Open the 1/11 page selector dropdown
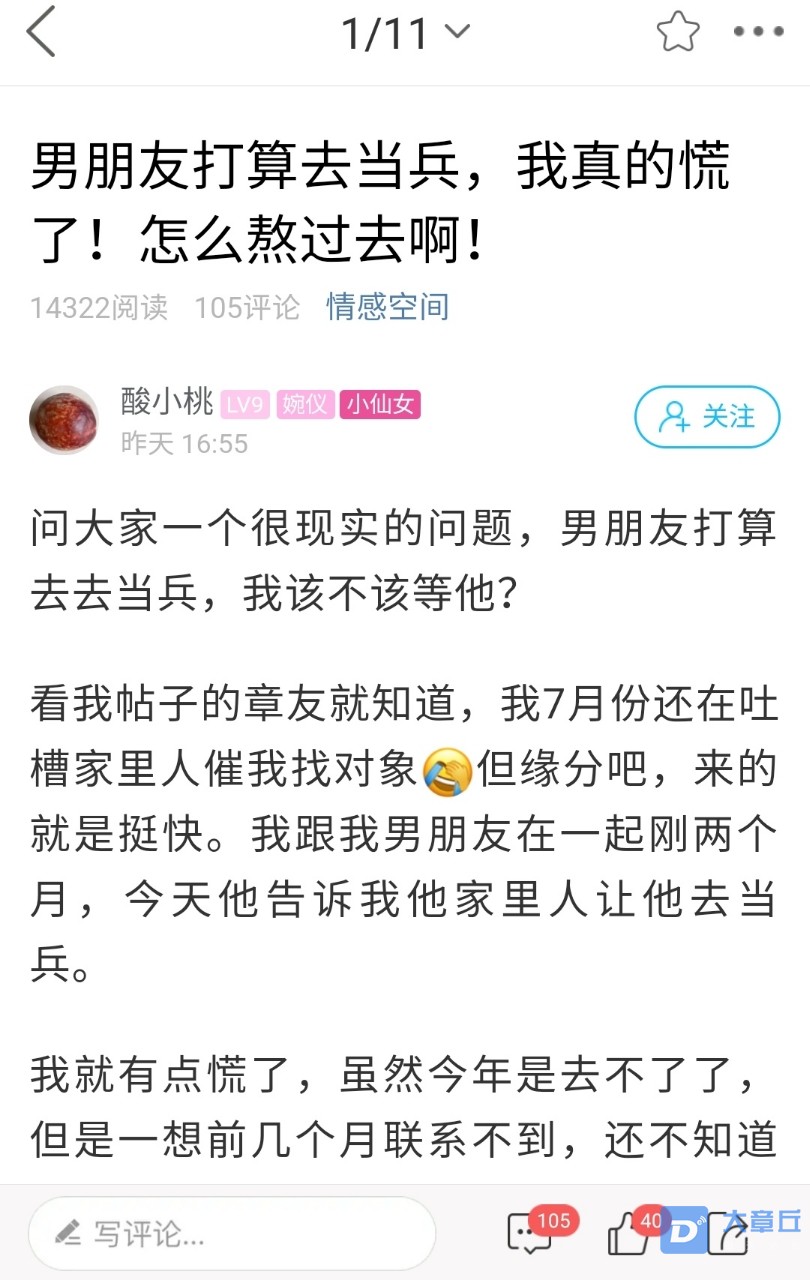 405,34
